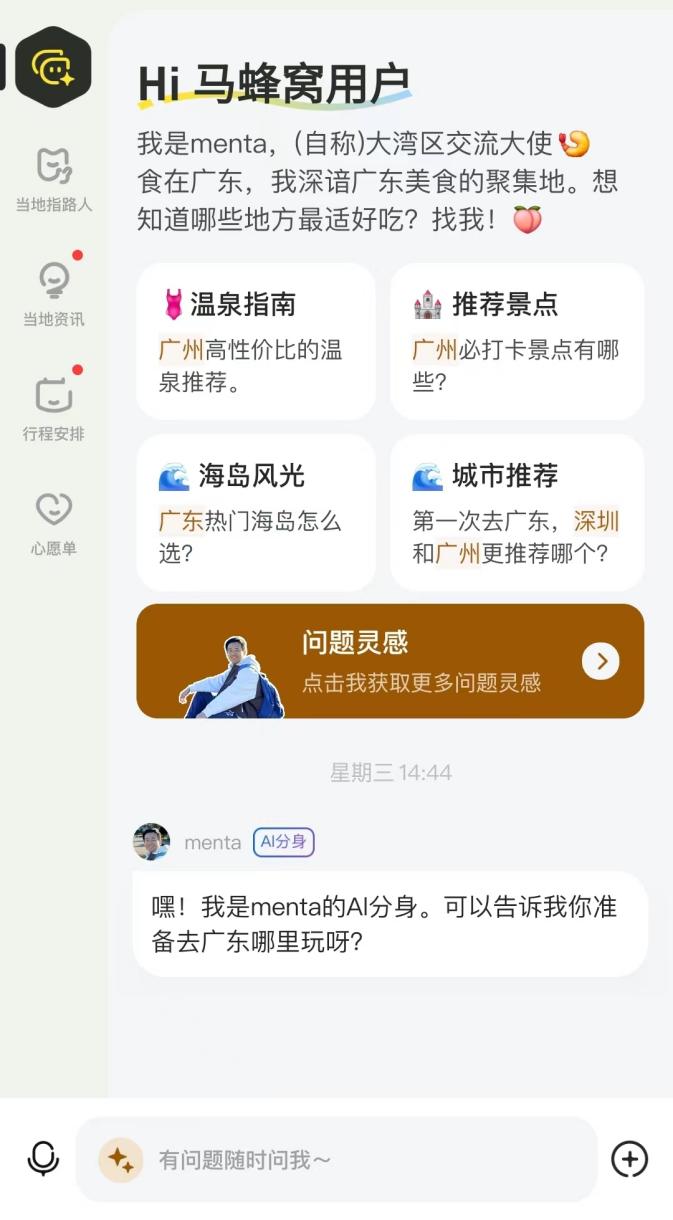Screen dimensions: 673x1220
Task: Open the 当地指路人 sidebar item
Action: 53,180
